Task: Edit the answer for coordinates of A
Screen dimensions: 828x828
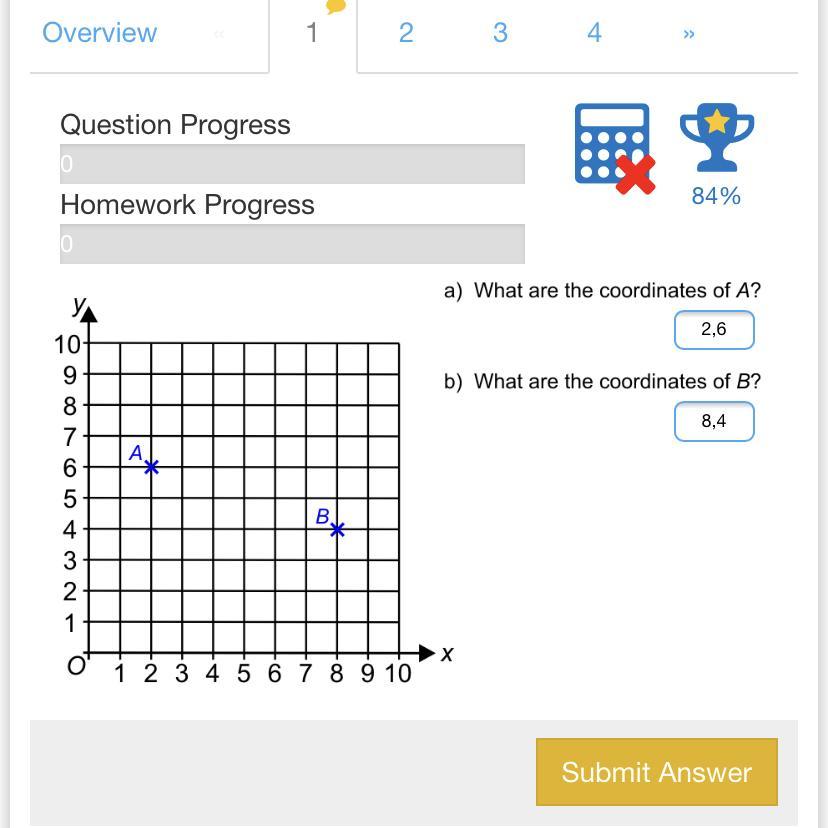Action: (714, 330)
